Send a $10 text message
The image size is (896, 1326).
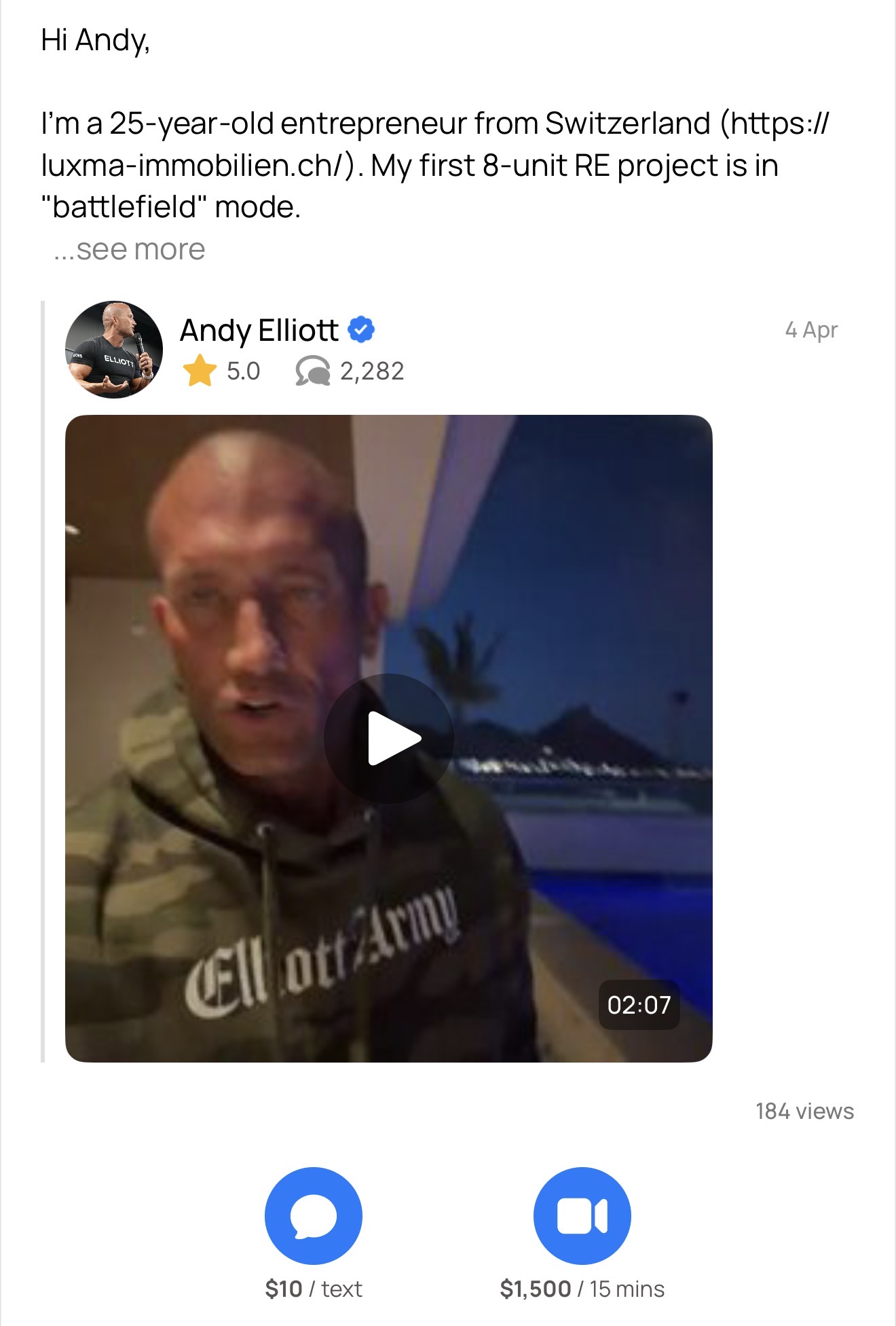pyautogui.click(x=313, y=1215)
